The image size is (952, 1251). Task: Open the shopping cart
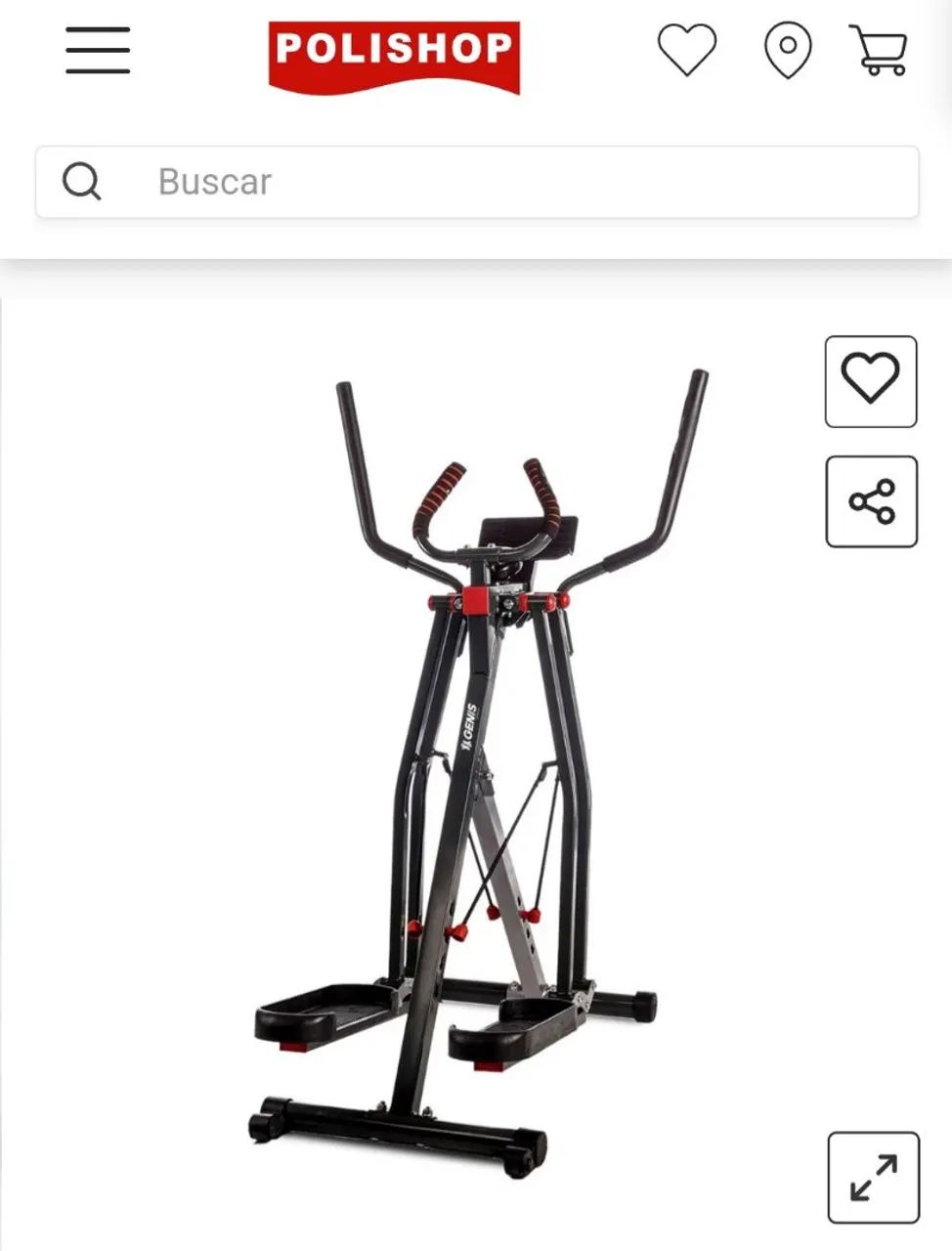coord(879,50)
